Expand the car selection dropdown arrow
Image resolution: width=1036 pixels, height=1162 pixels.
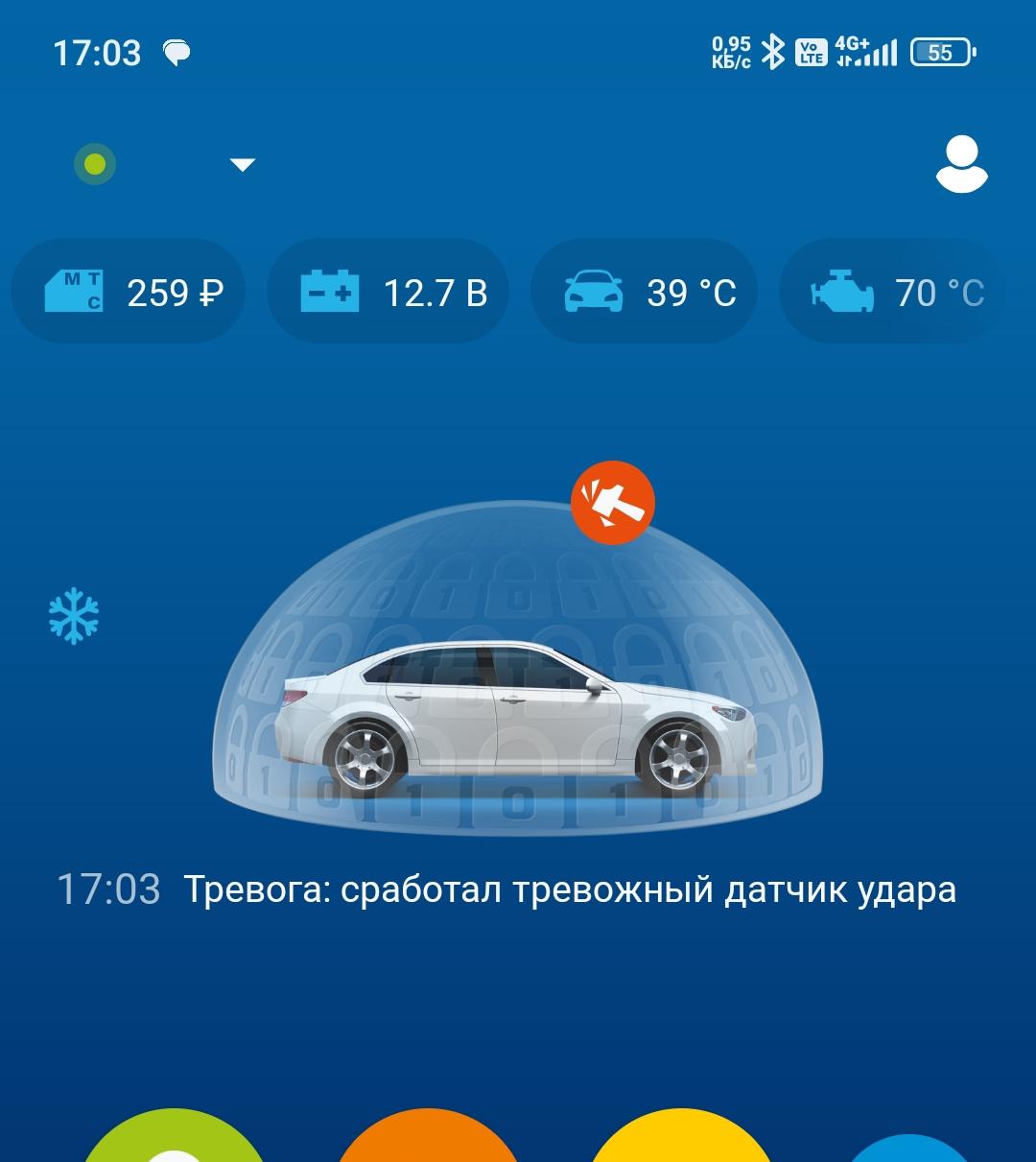(243, 165)
